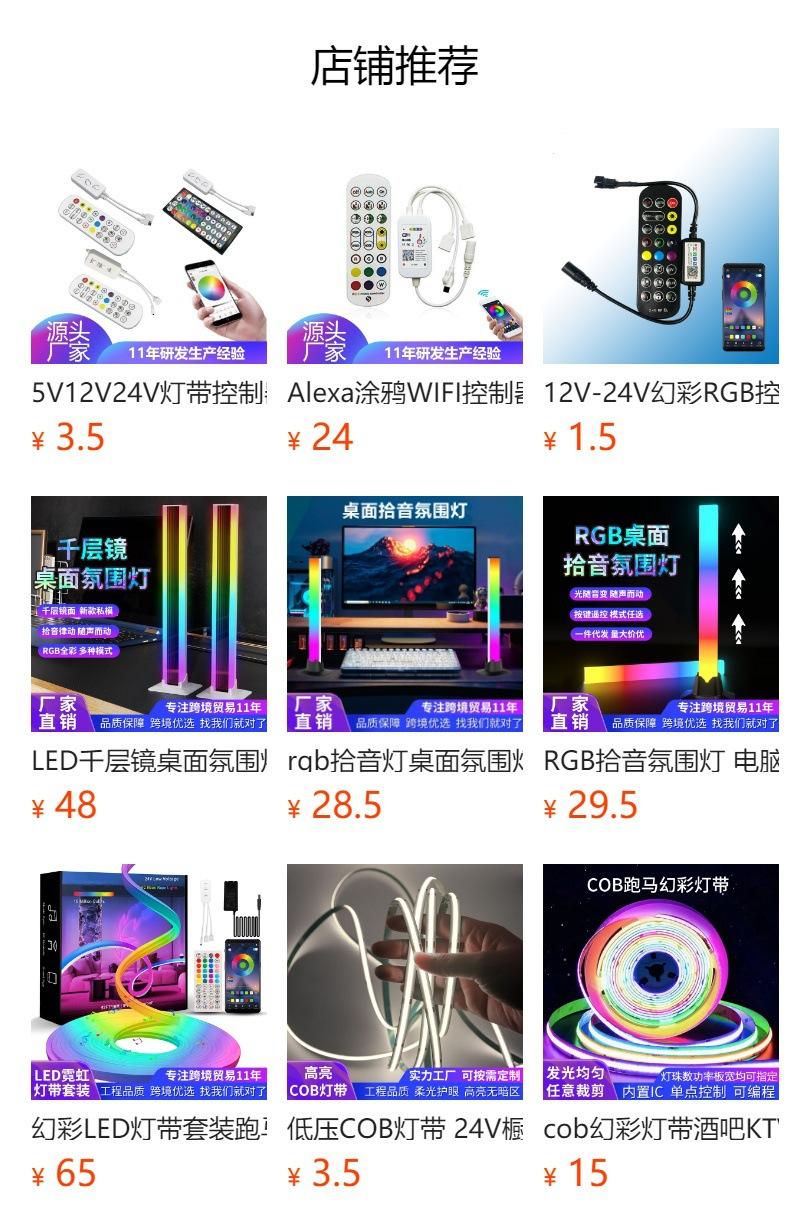The height and width of the screenshot is (1232, 790).
Task: Select the LED千层镜桌面氛围灯 product
Action: pos(149,614)
